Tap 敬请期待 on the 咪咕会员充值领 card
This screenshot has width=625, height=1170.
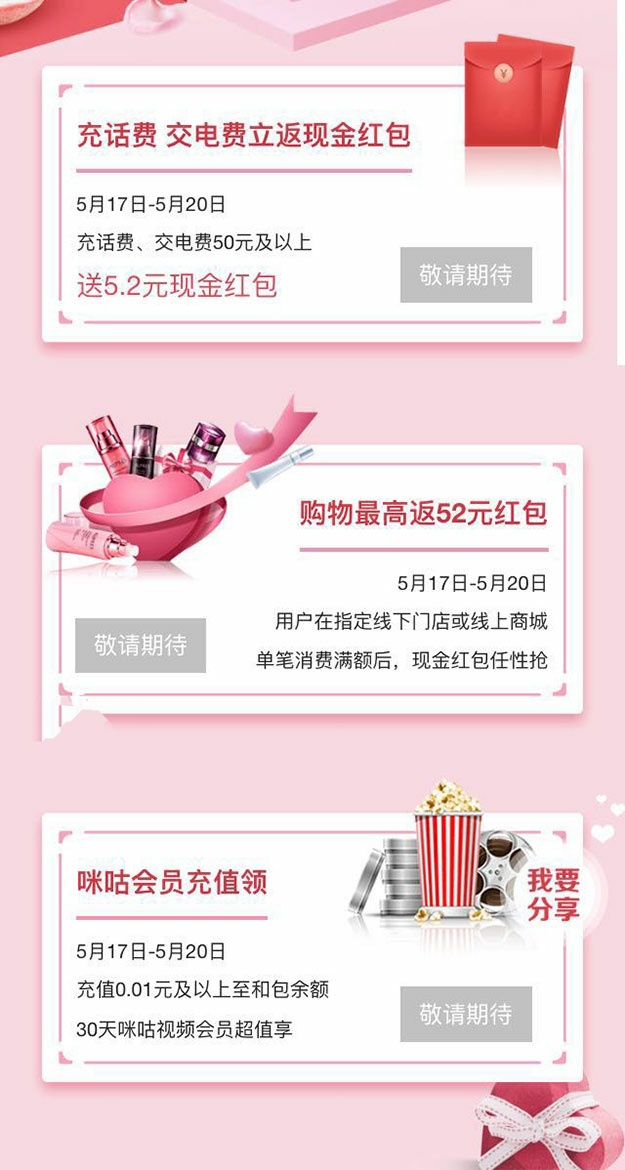(466, 1014)
